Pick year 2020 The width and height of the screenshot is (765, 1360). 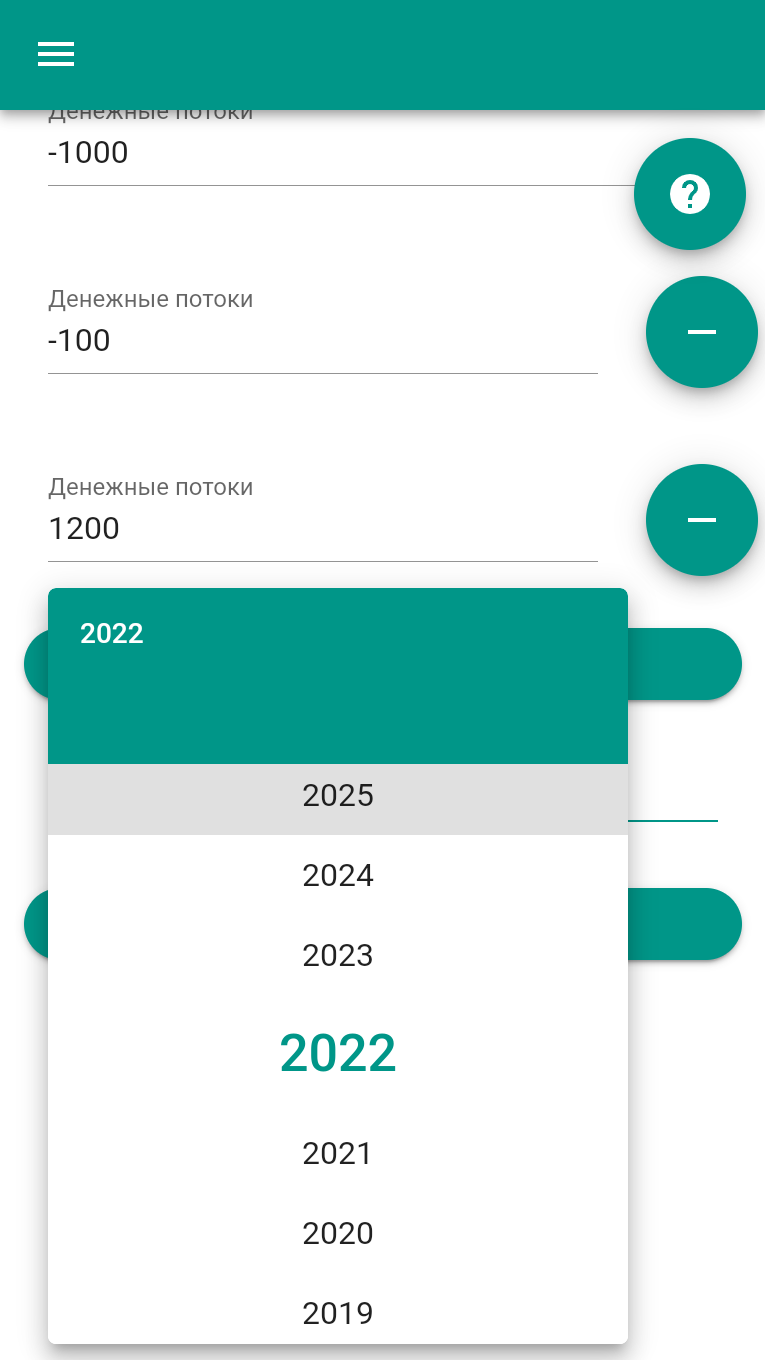tap(338, 1233)
